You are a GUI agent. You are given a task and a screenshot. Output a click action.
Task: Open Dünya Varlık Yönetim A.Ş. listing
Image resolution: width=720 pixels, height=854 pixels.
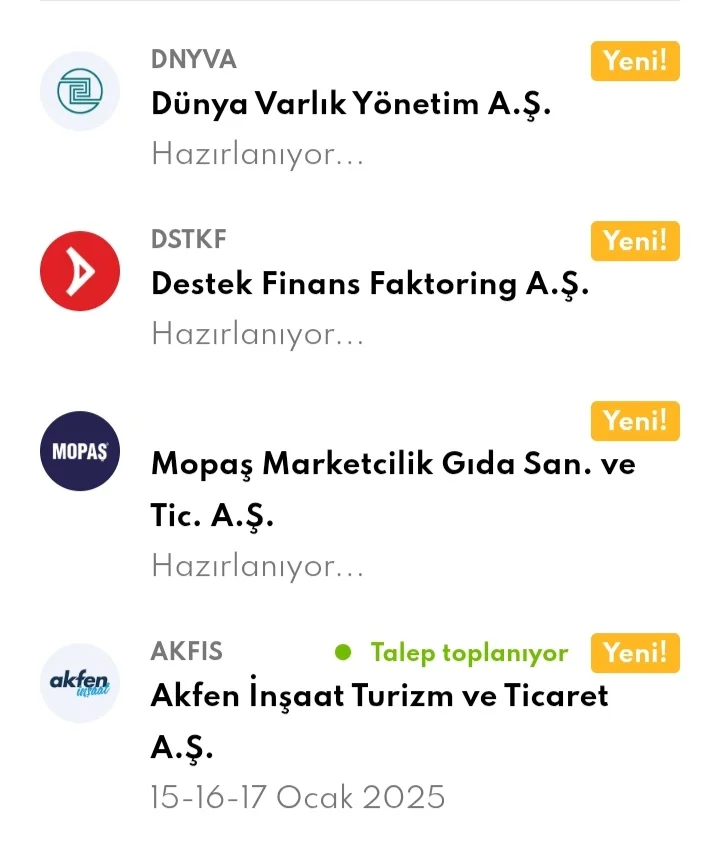[351, 104]
